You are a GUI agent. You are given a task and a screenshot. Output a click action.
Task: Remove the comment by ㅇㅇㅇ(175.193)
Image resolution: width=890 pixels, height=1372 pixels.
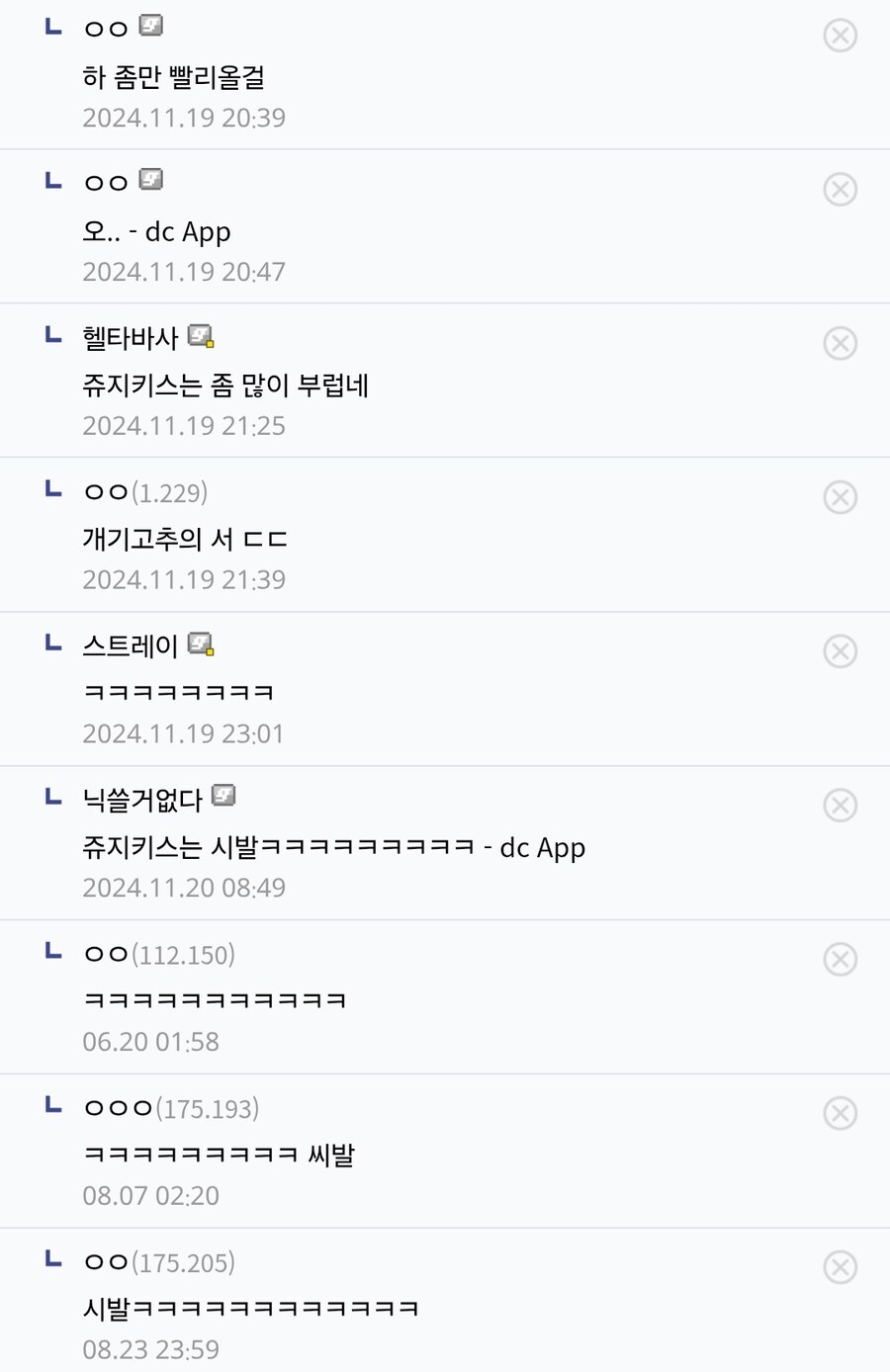click(840, 1114)
